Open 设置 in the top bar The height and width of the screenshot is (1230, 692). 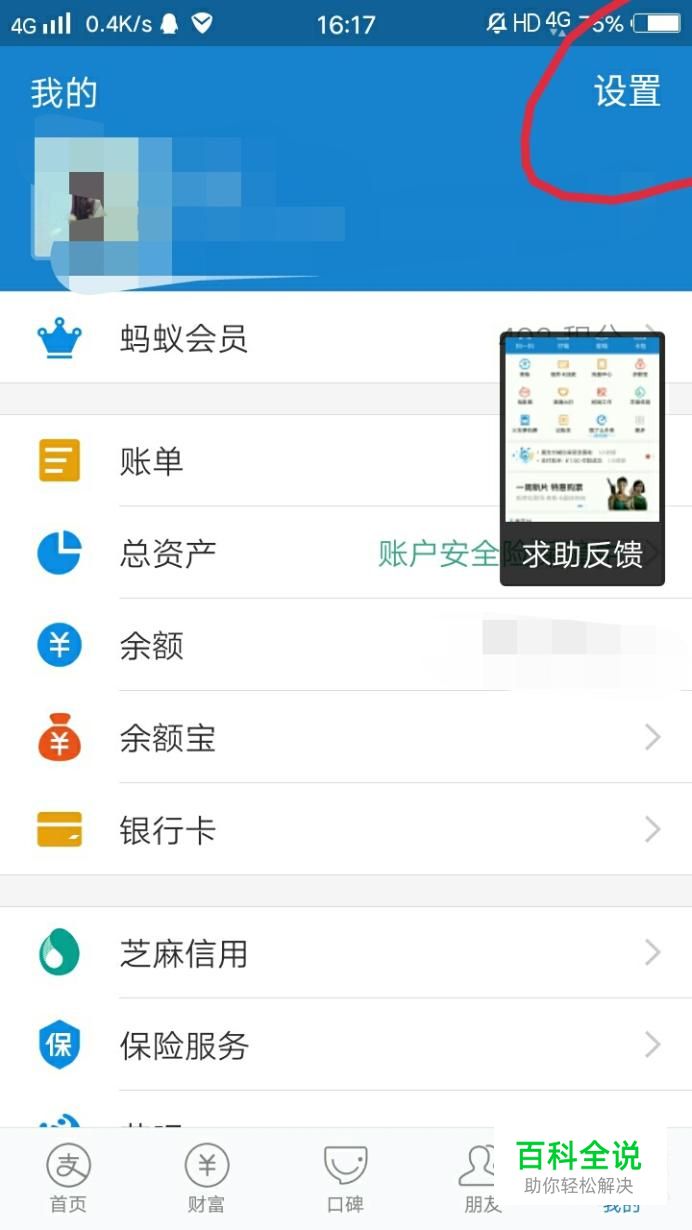click(x=627, y=92)
